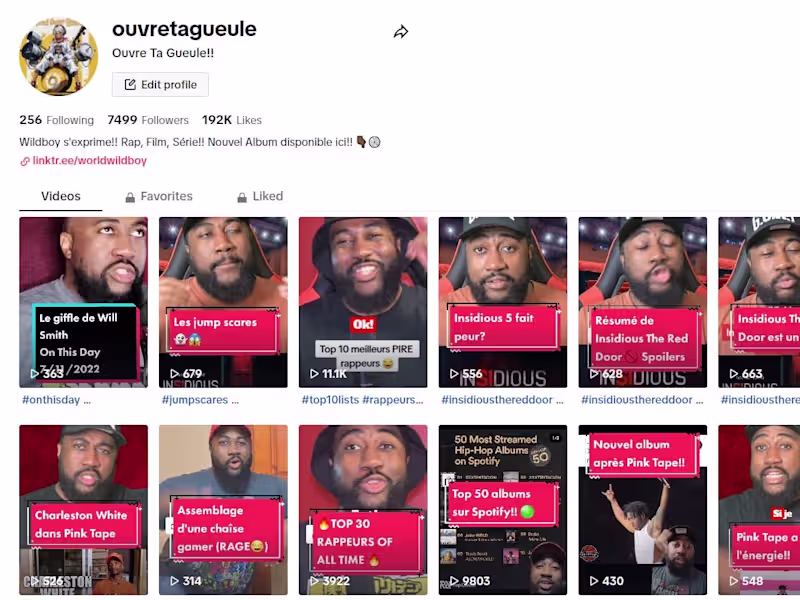
Task: Switch to the Favorites tab
Action: 158,197
